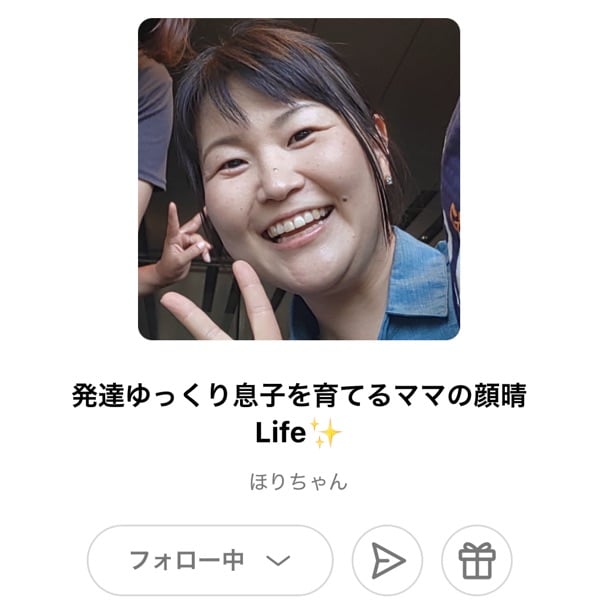Viewport: 600px width, 600px height.
Task: Open the フォロー中 following dropdown
Action: (x=209, y=561)
